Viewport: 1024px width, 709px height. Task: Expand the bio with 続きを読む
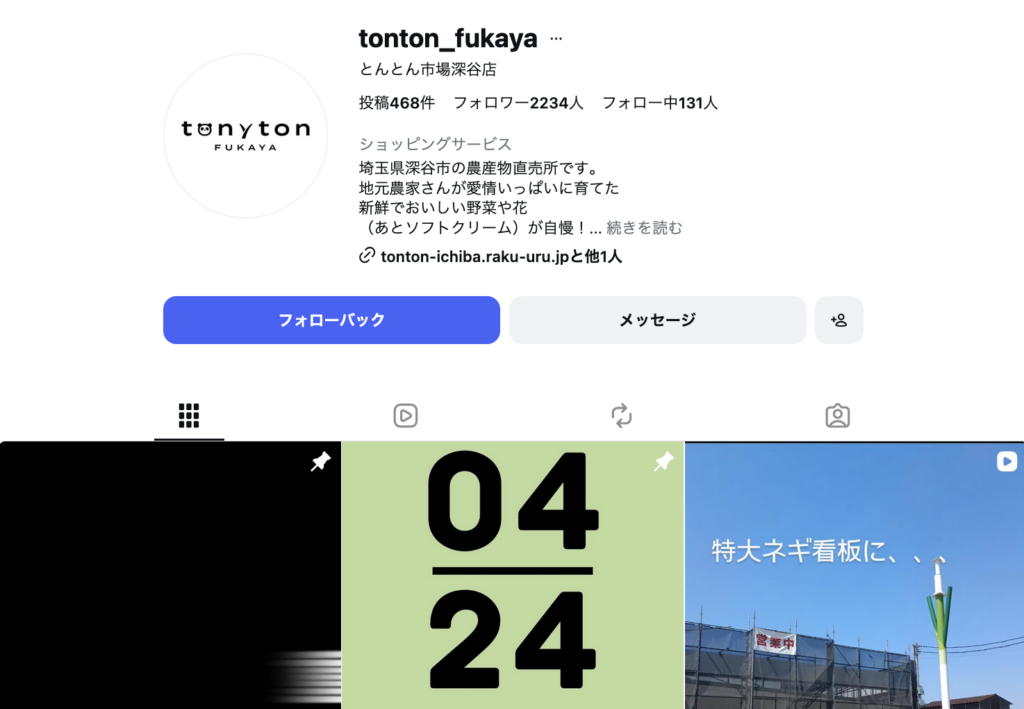(644, 228)
